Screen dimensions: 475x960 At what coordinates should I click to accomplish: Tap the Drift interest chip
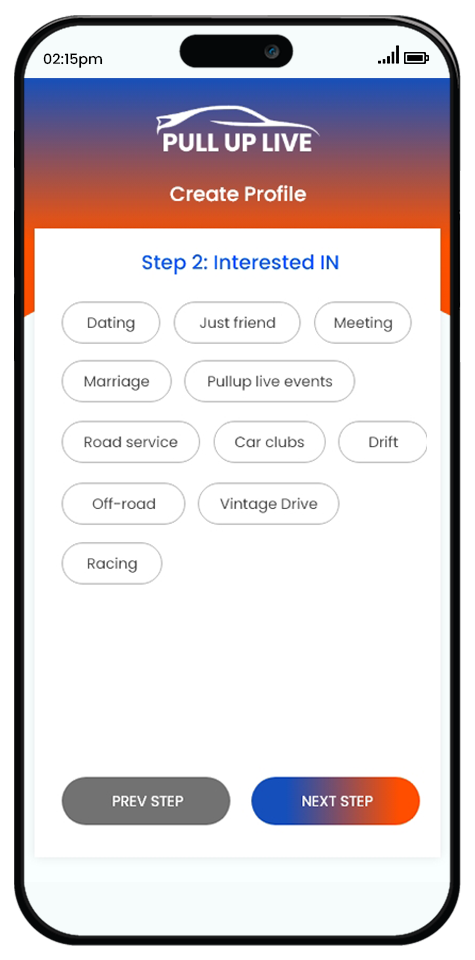pos(383,442)
